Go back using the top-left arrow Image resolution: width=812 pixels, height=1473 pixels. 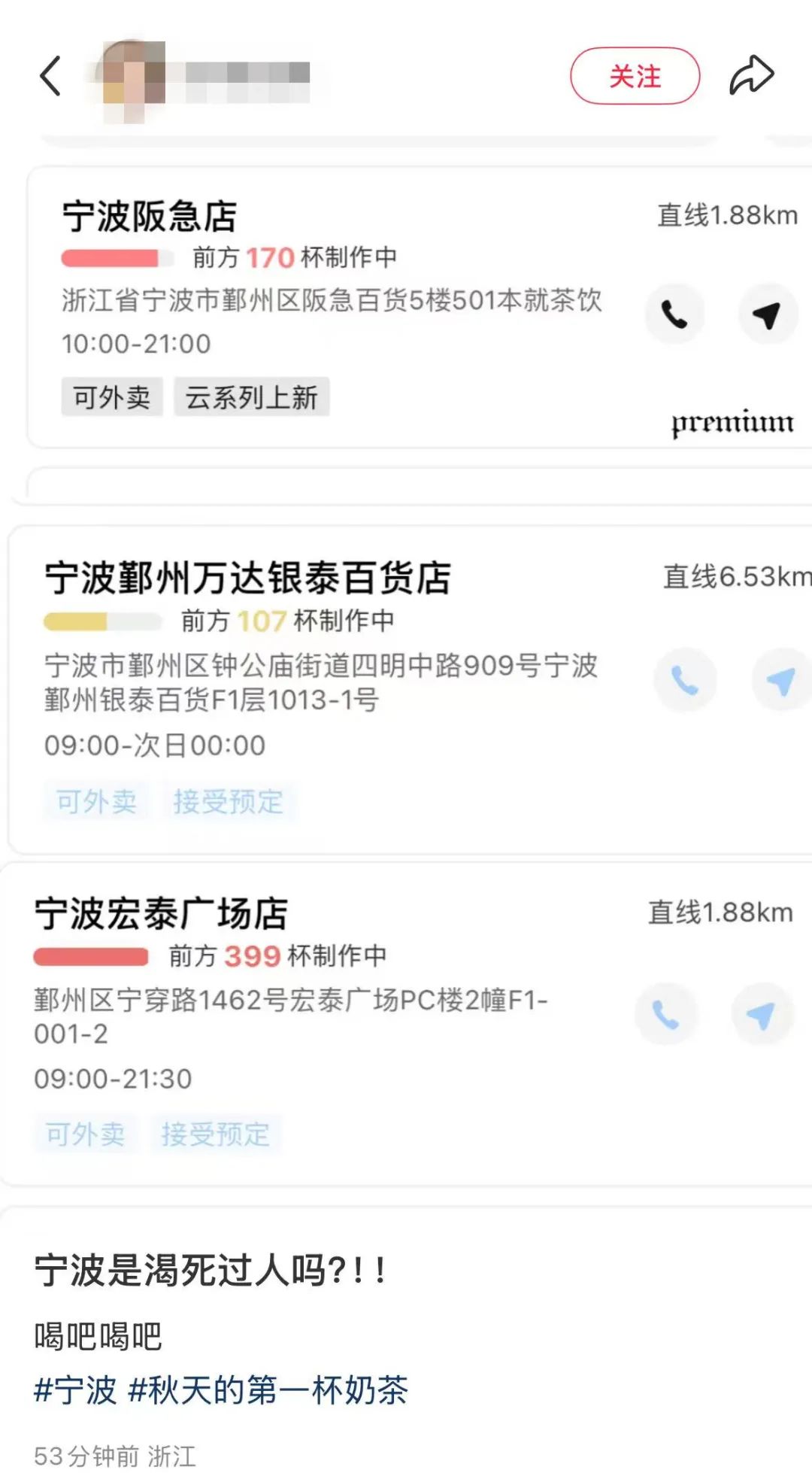click(50, 76)
